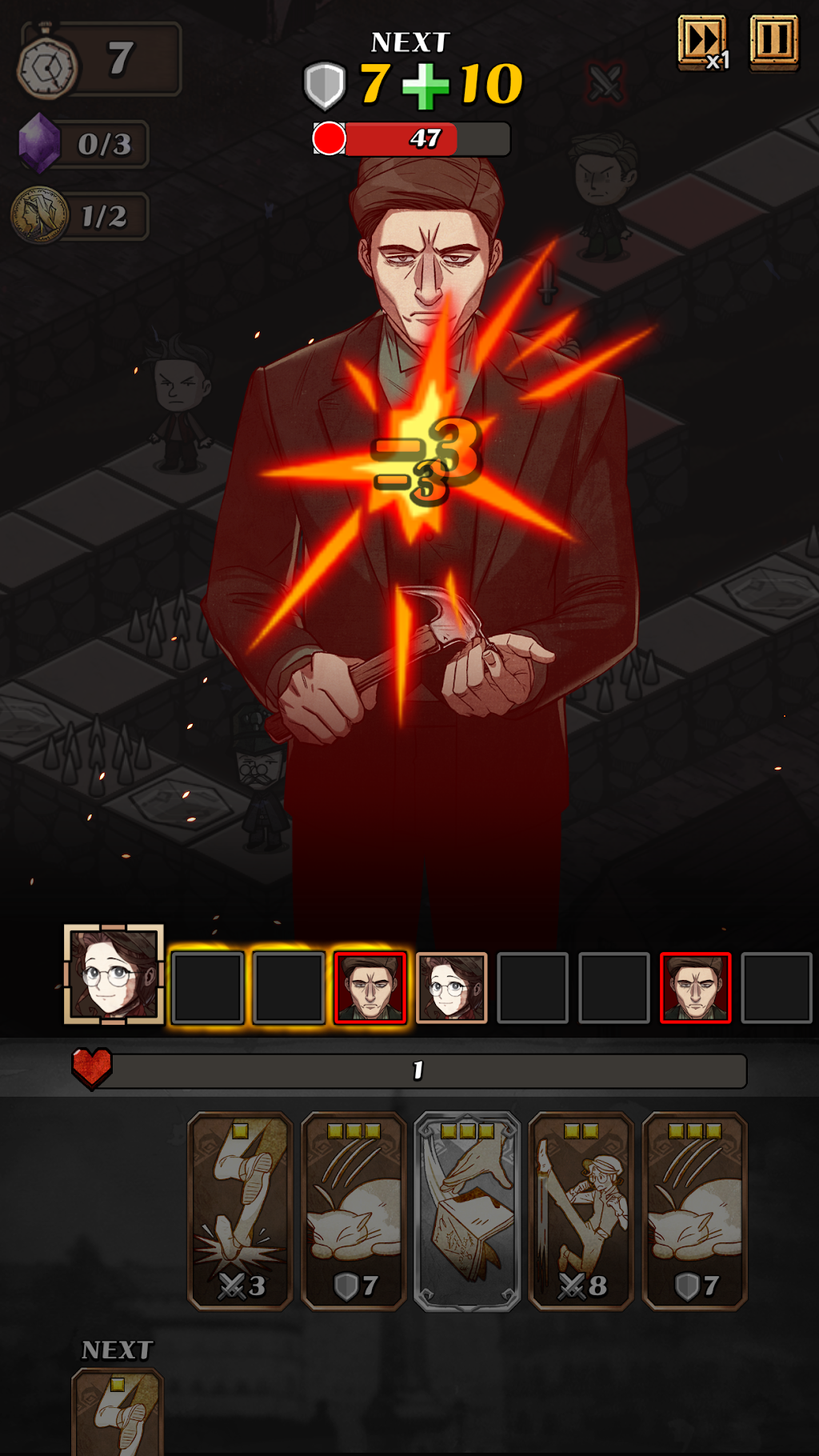The width and height of the screenshot is (819, 1456).
Task: Select the book card in the middle
Action: 467,1210
